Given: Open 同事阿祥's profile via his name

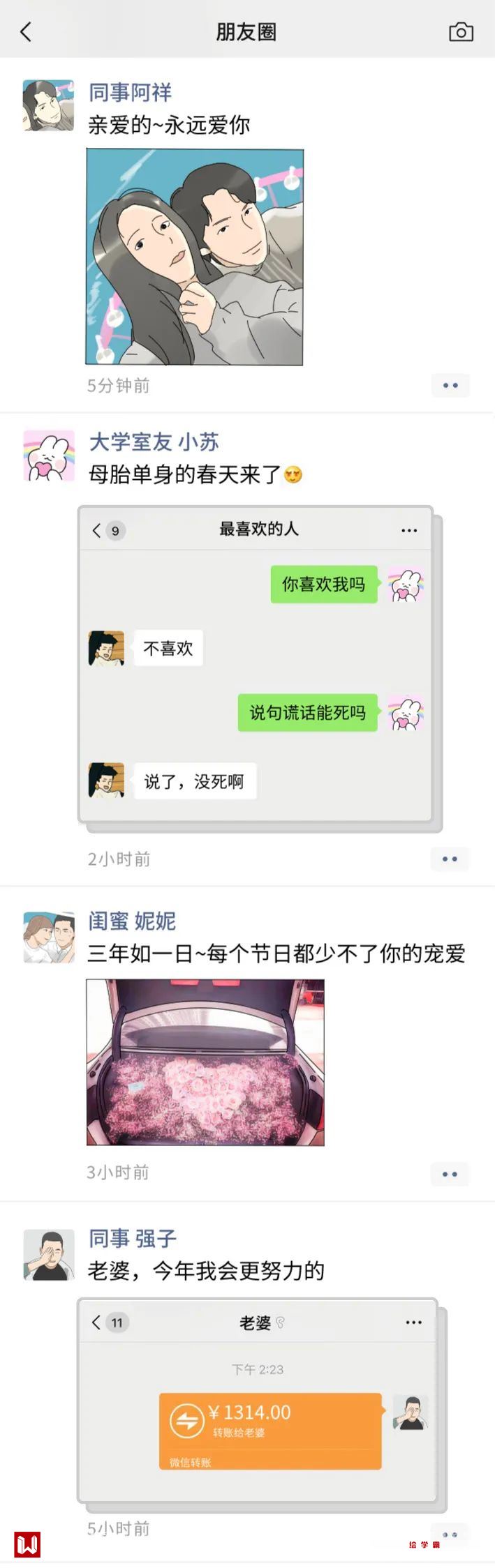Looking at the screenshot, I should coord(130,93).
